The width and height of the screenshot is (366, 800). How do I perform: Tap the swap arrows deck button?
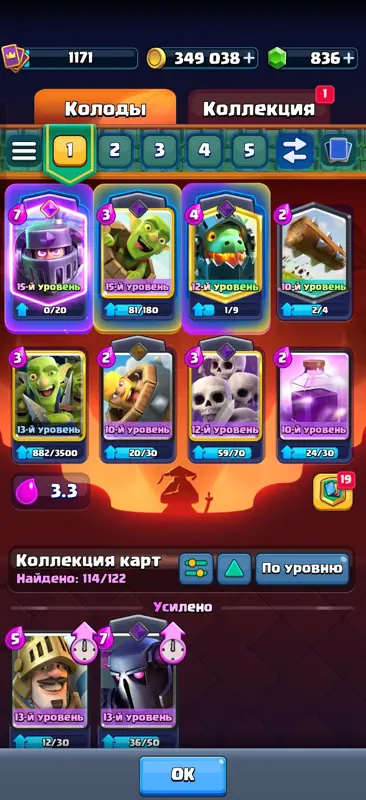coord(295,149)
